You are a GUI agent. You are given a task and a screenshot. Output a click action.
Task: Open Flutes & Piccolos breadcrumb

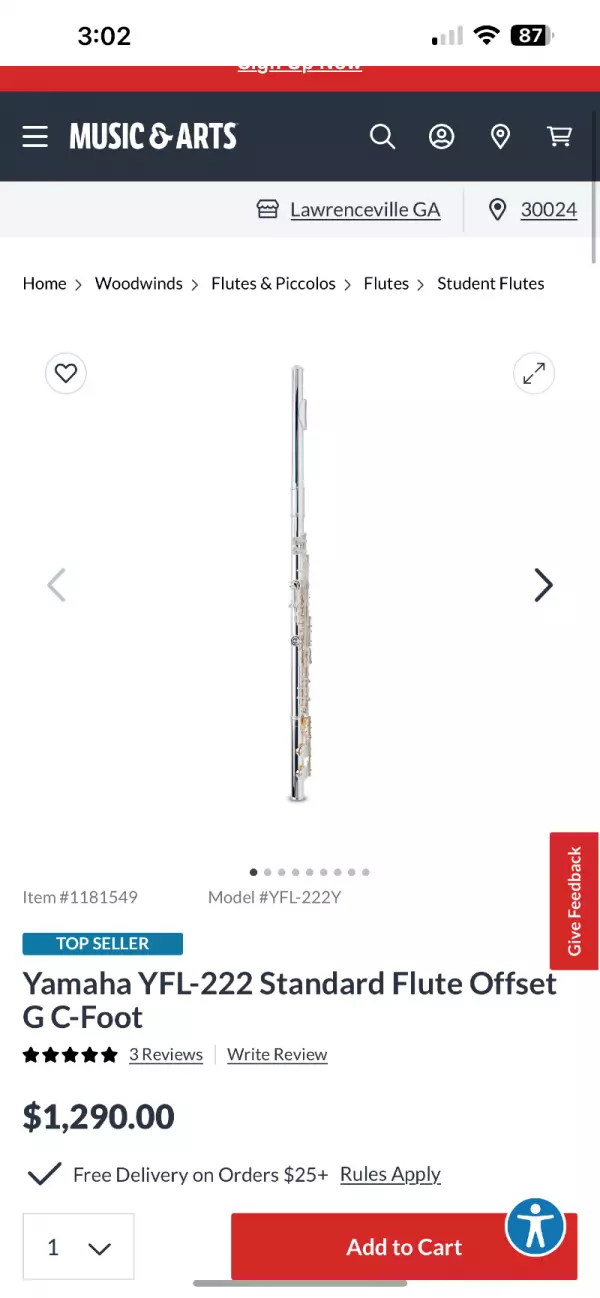[x=273, y=283]
